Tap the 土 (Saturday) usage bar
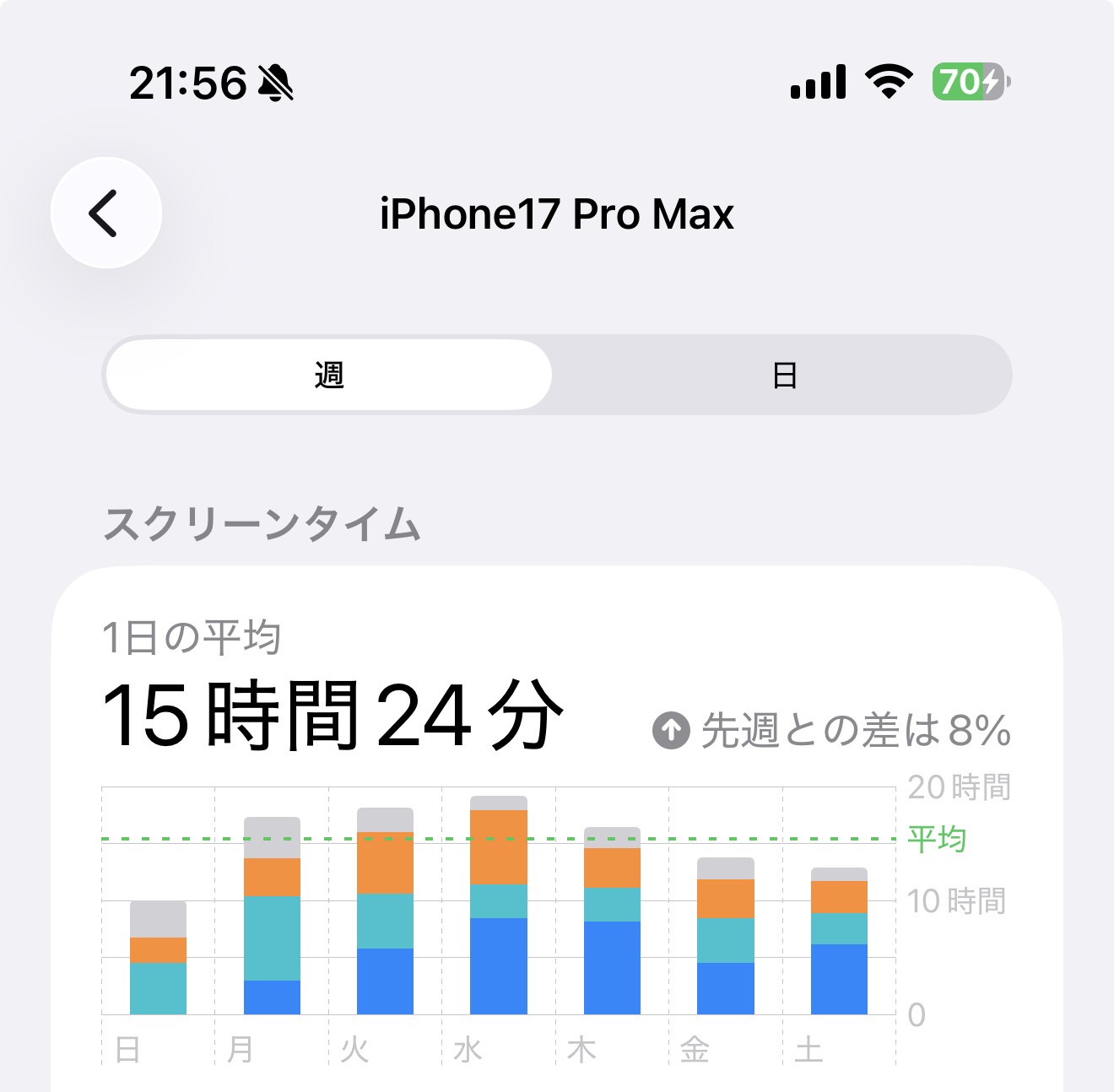The image size is (1114, 1092). (839, 941)
